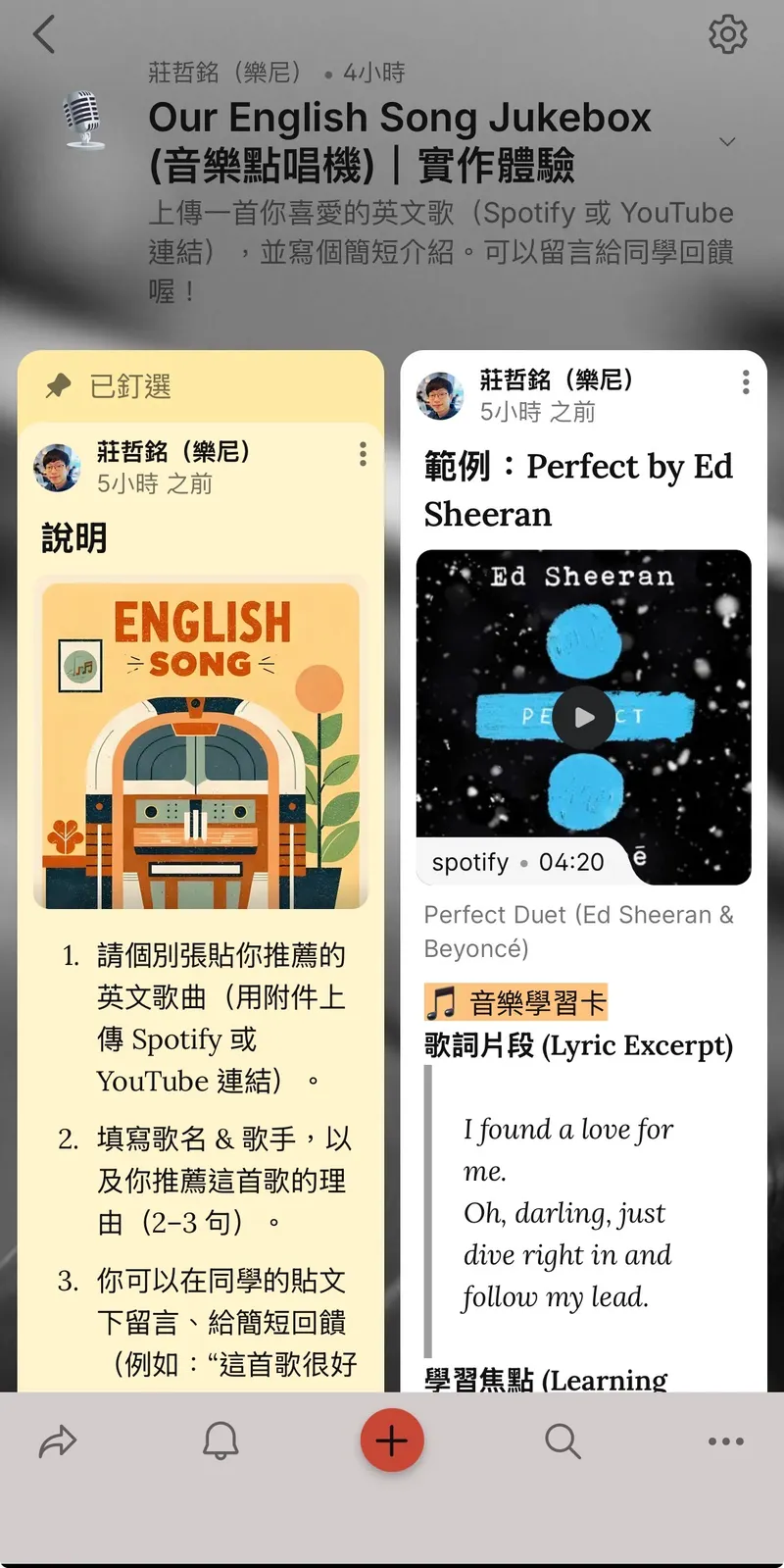Open the settings gear

point(727,34)
